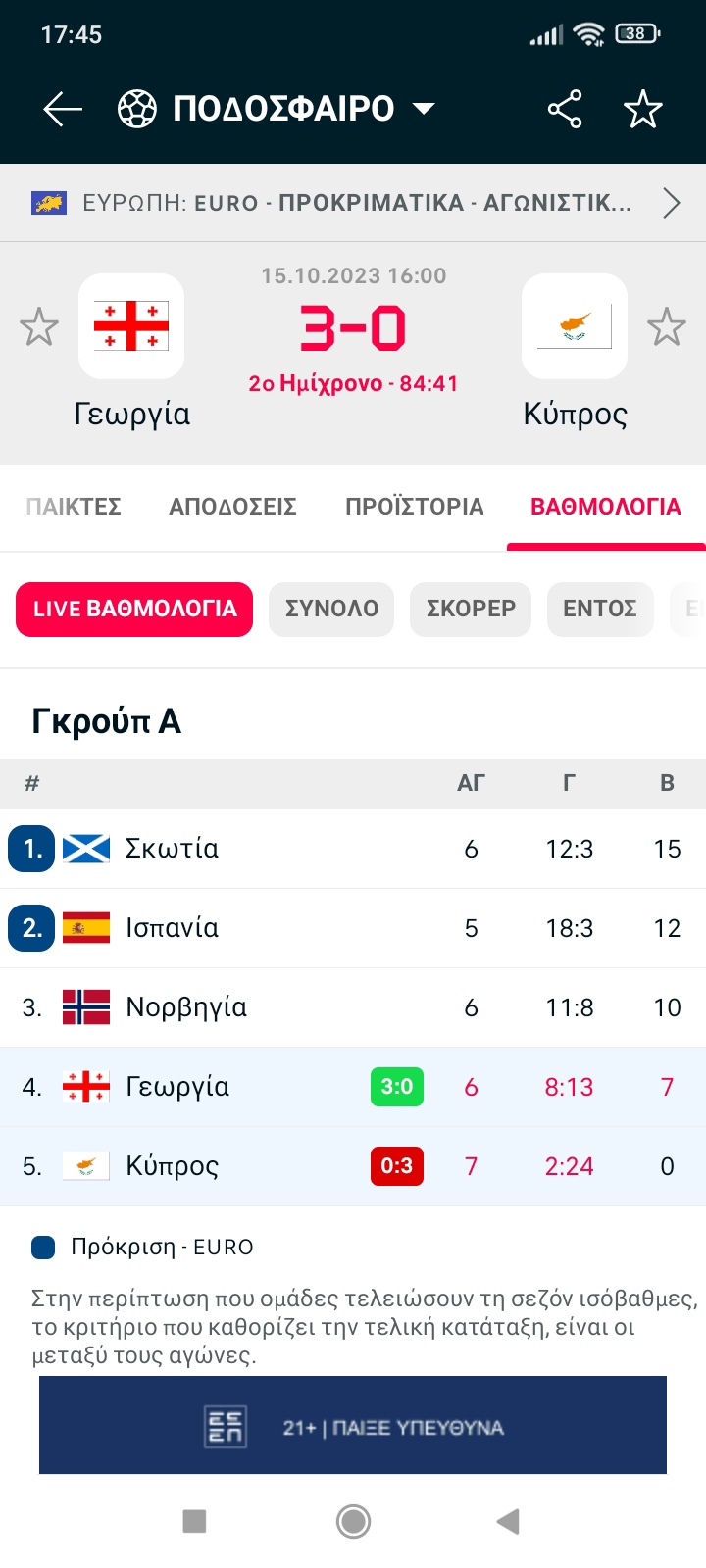Image resolution: width=706 pixels, height=1568 pixels.
Task: Show the ΣΚΟΡΕΡ list
Action: pos(471,609)
